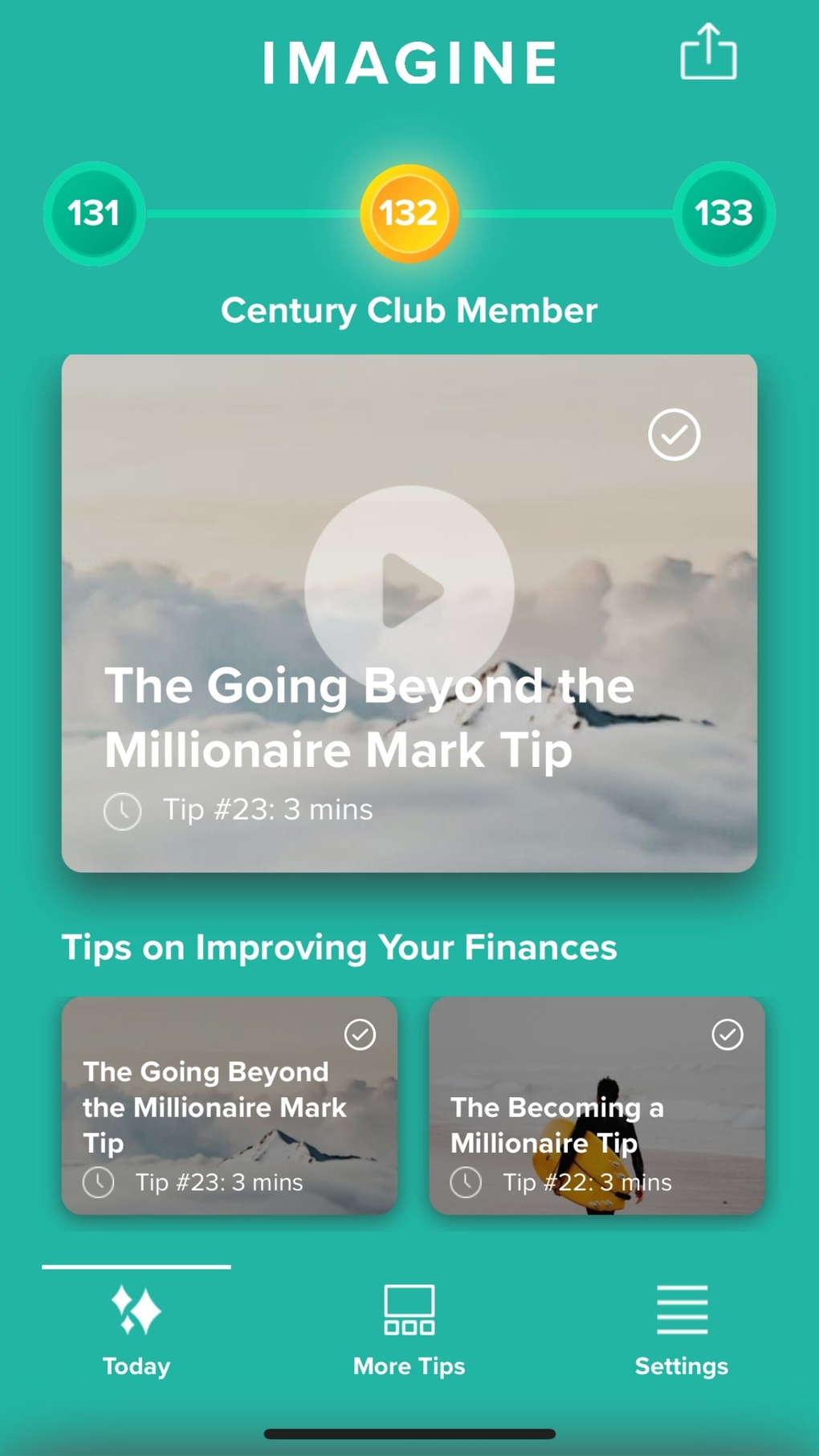The image size is (819, 1456).
Task: Switch to the Today tab
Action: pos(135,1333)
